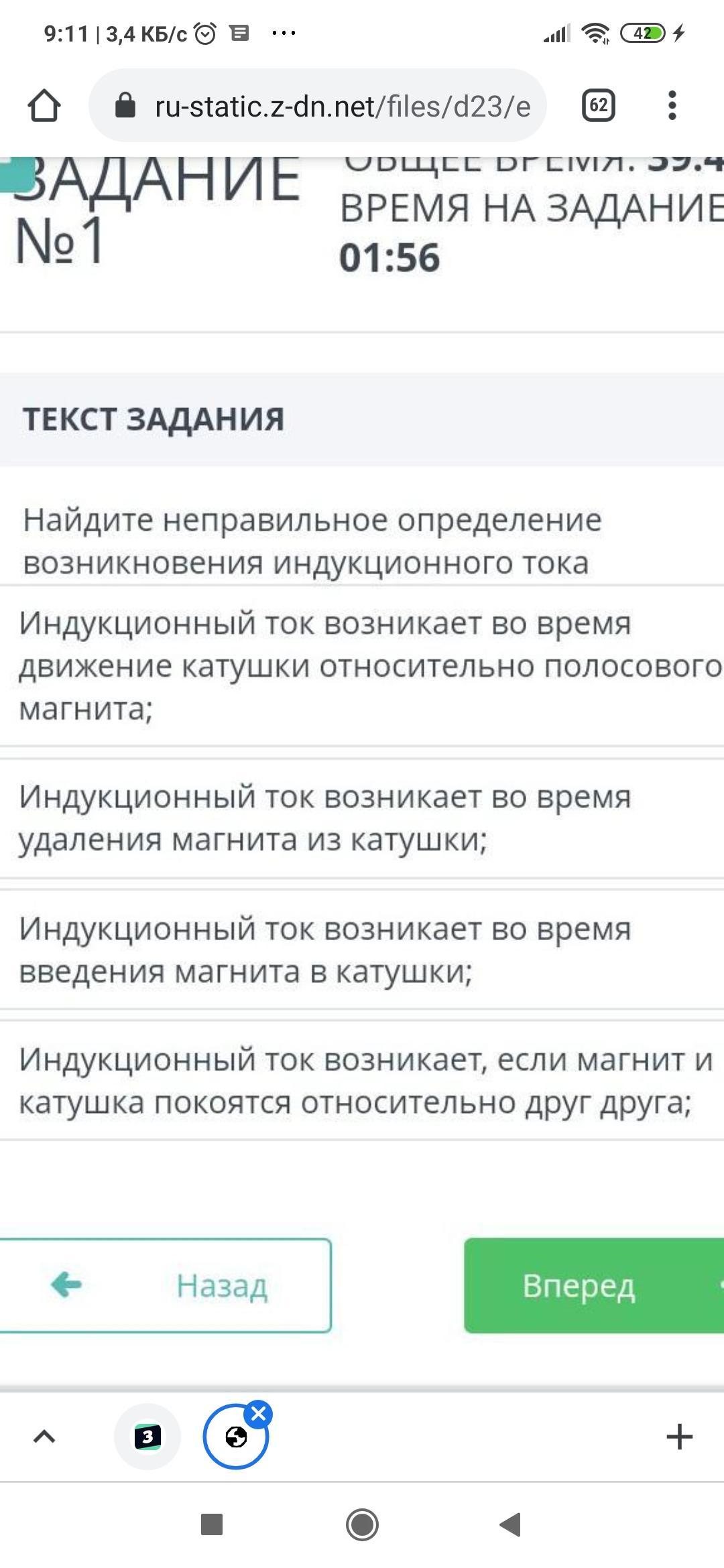This screenshot has height=1568, width=724.
Task: Go to the previous question with Назад
Action: click(x=164, y=1285)
